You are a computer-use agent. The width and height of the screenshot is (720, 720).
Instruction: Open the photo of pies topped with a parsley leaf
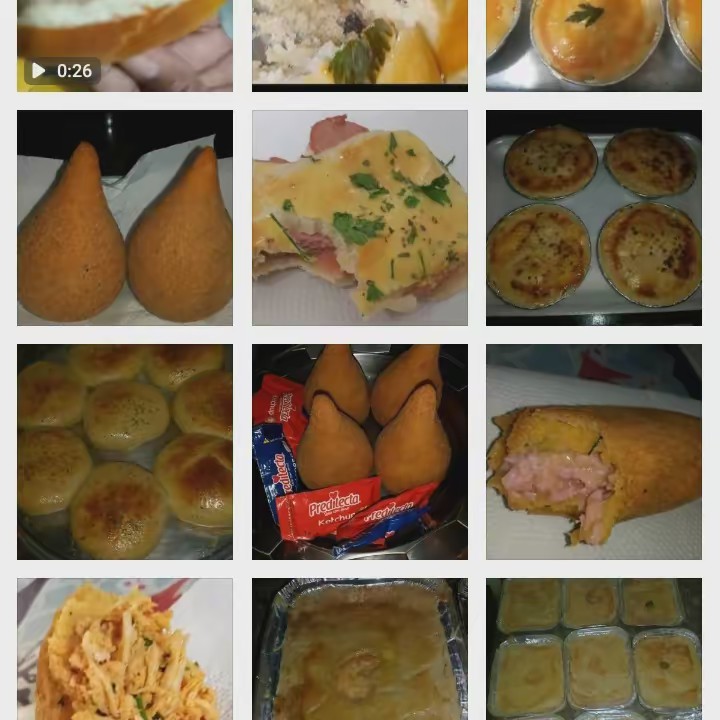pyautogui.click(x=593, y=45)
